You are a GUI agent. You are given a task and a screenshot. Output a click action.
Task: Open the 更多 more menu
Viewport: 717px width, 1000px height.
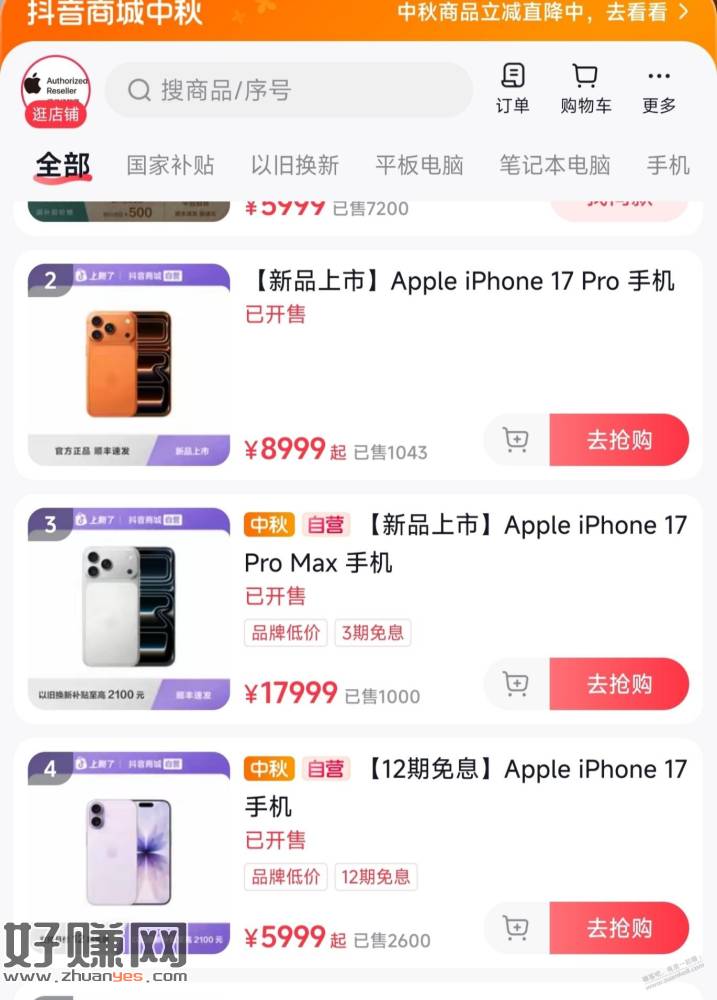tap(659, 88)
